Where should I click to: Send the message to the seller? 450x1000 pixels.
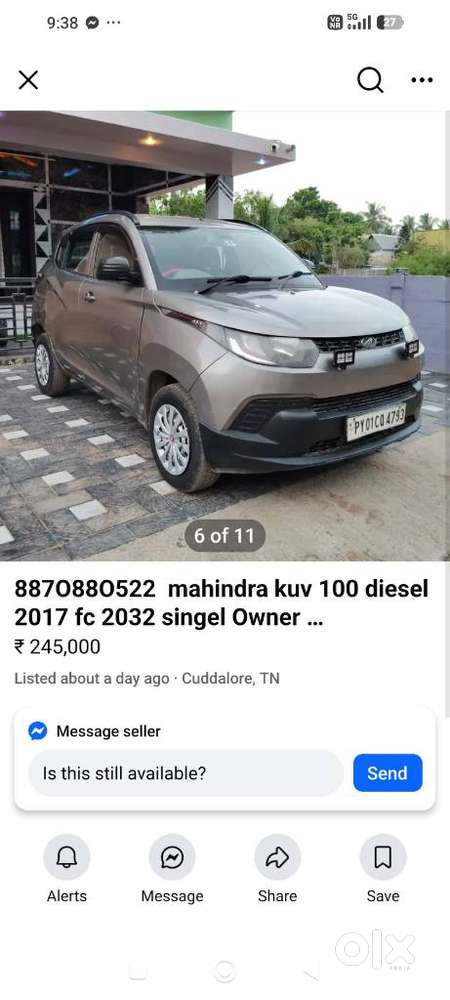[x=388, y=773]
